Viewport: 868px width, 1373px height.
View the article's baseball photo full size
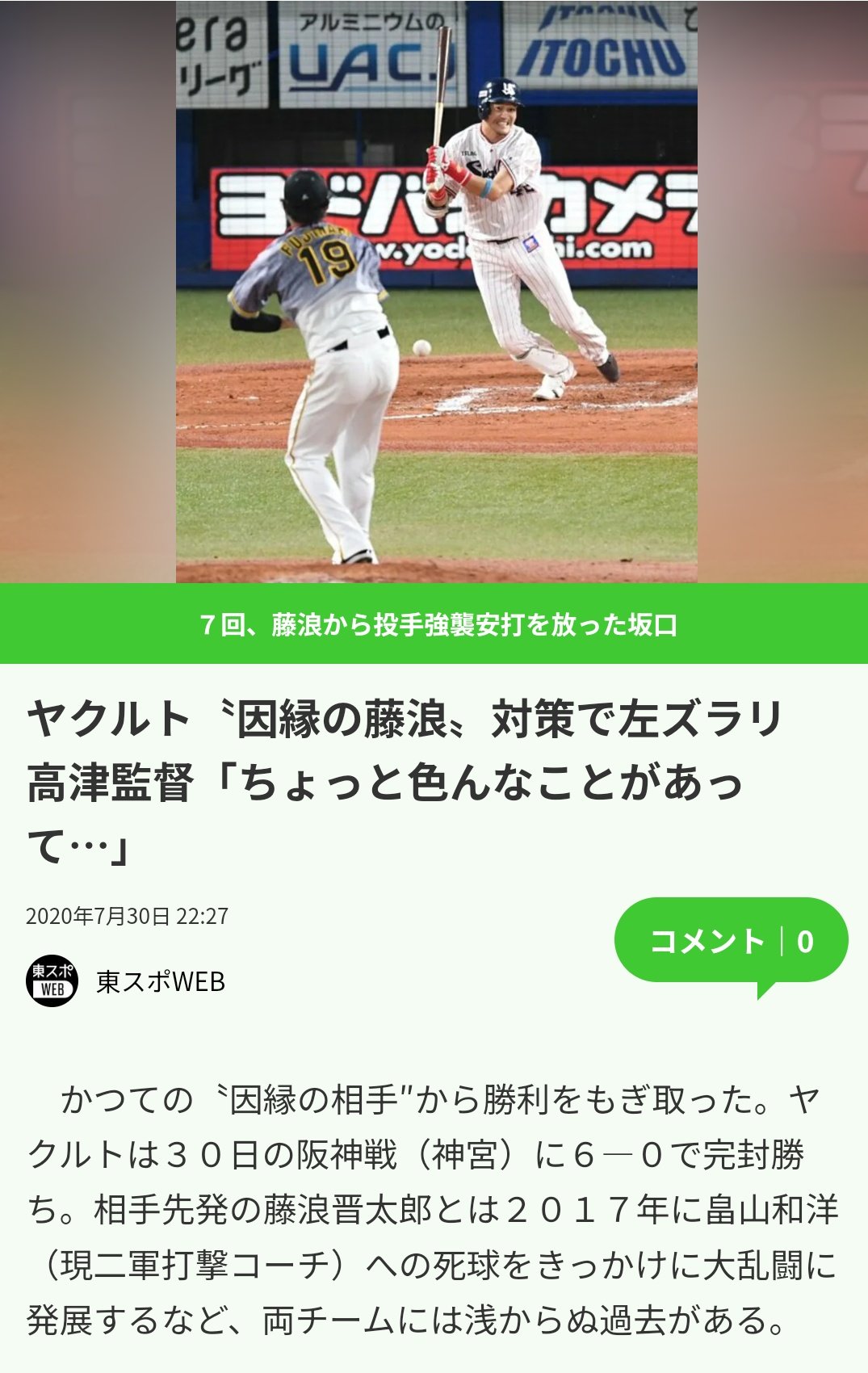[x=436, y=291]
